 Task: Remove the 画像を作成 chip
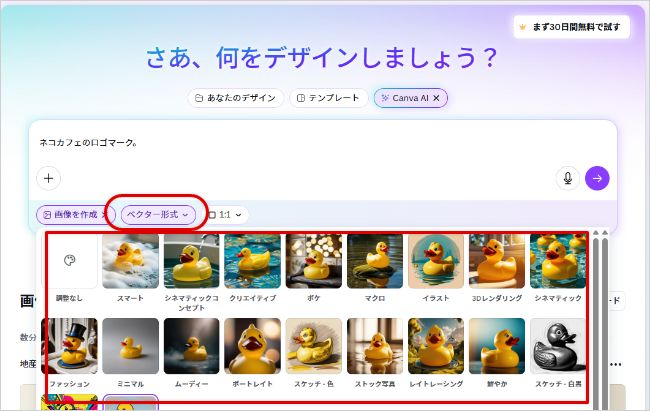(x=106, y=214)
